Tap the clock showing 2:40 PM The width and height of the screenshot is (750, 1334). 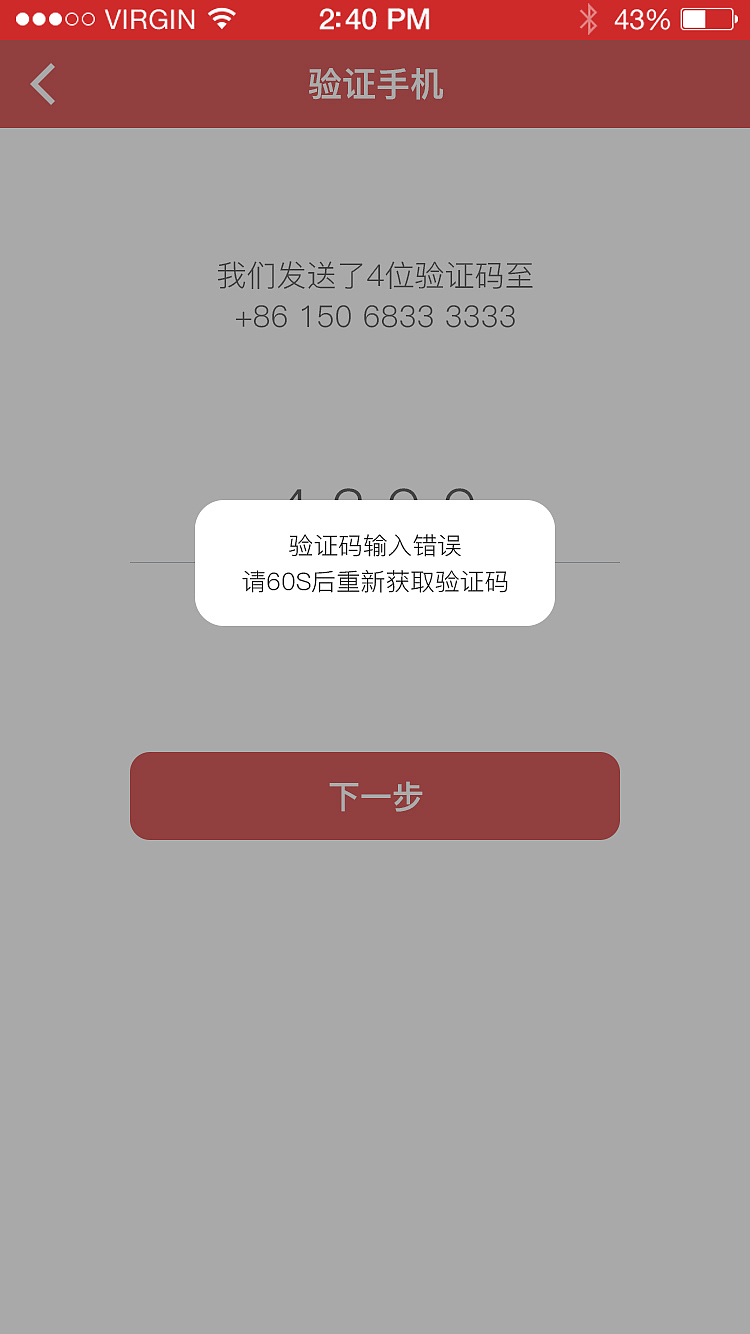[x=375, y=18]
